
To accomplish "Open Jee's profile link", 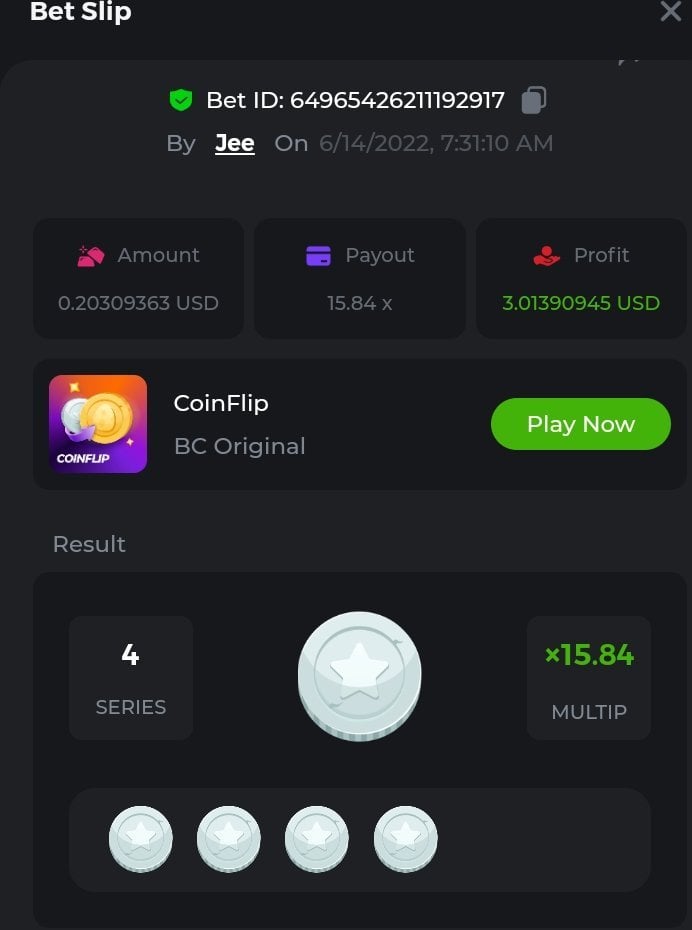I will click(x=235, y=143).
